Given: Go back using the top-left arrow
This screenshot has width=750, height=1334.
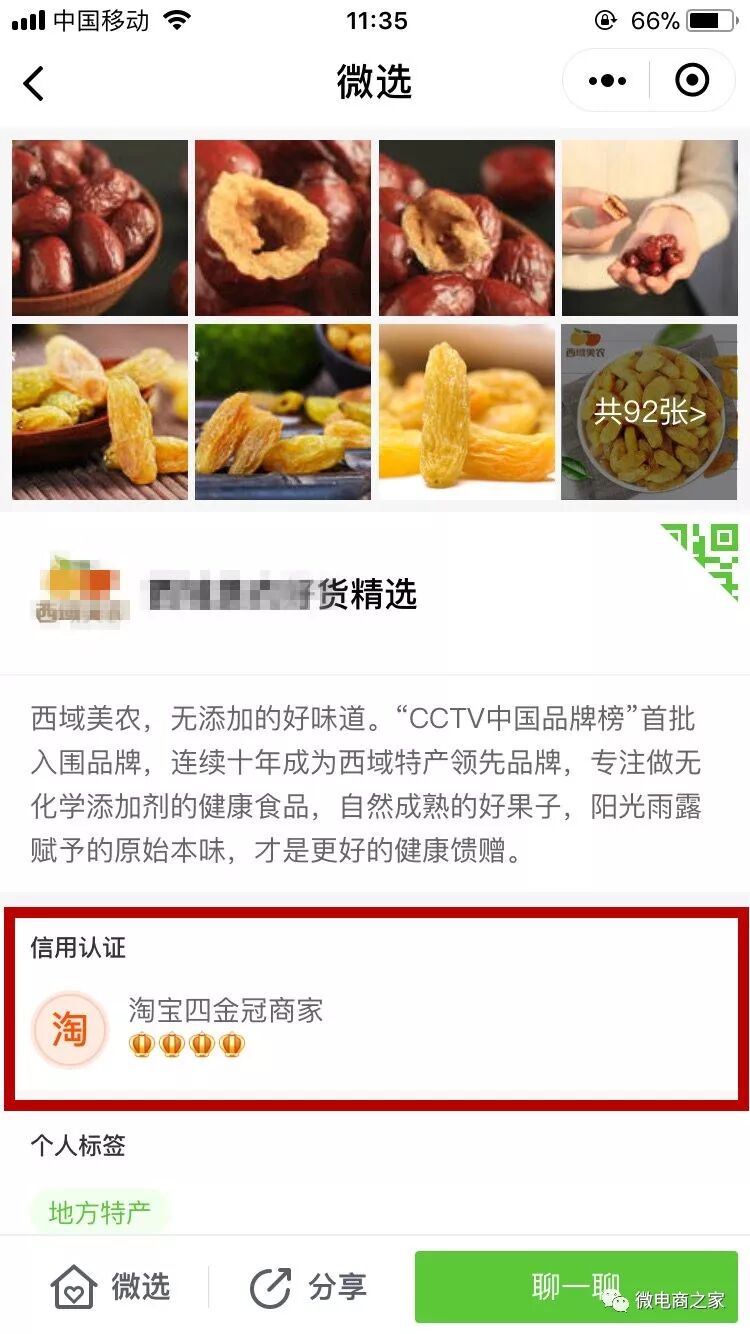Looking at the screenshot, I should tap(34, 83).
